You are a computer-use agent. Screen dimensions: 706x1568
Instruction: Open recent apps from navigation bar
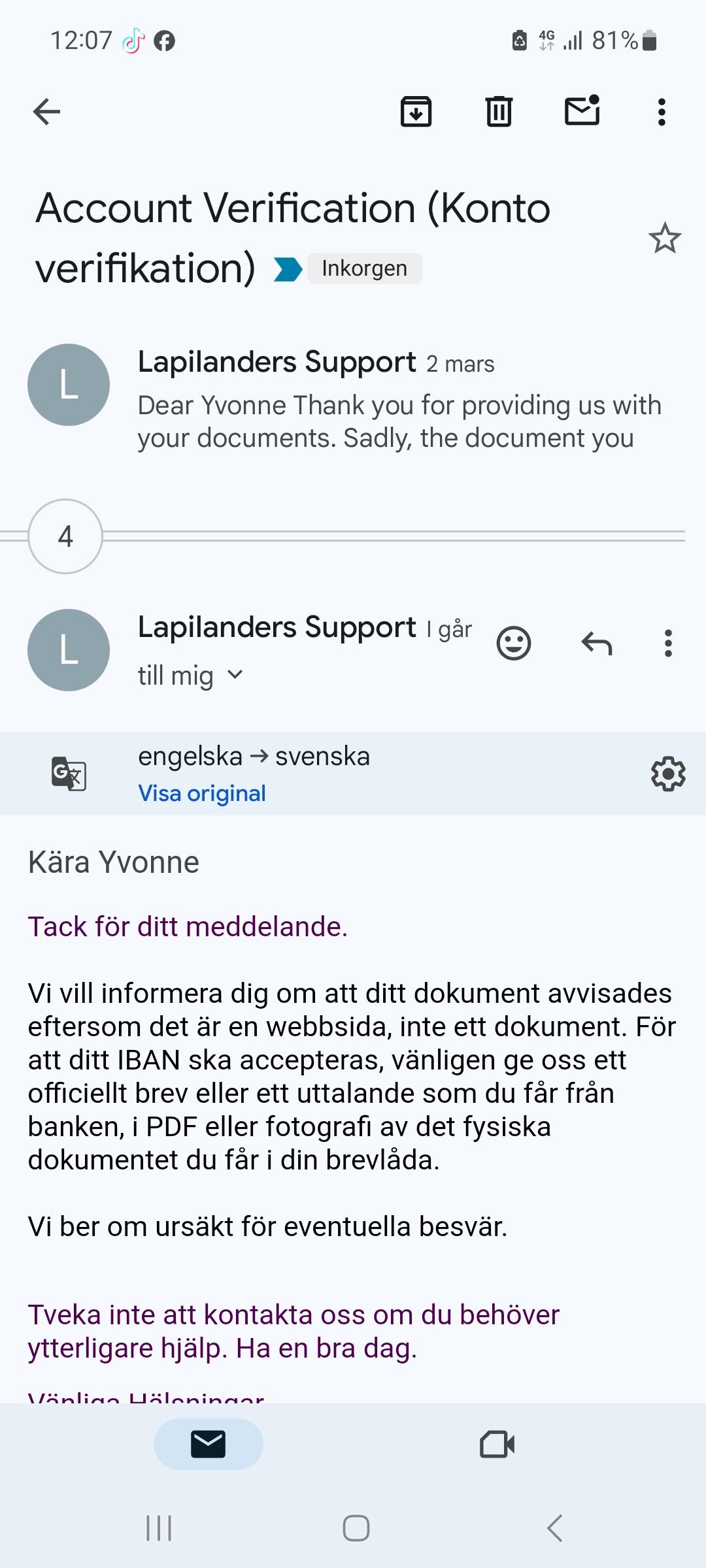(159, 1528)
